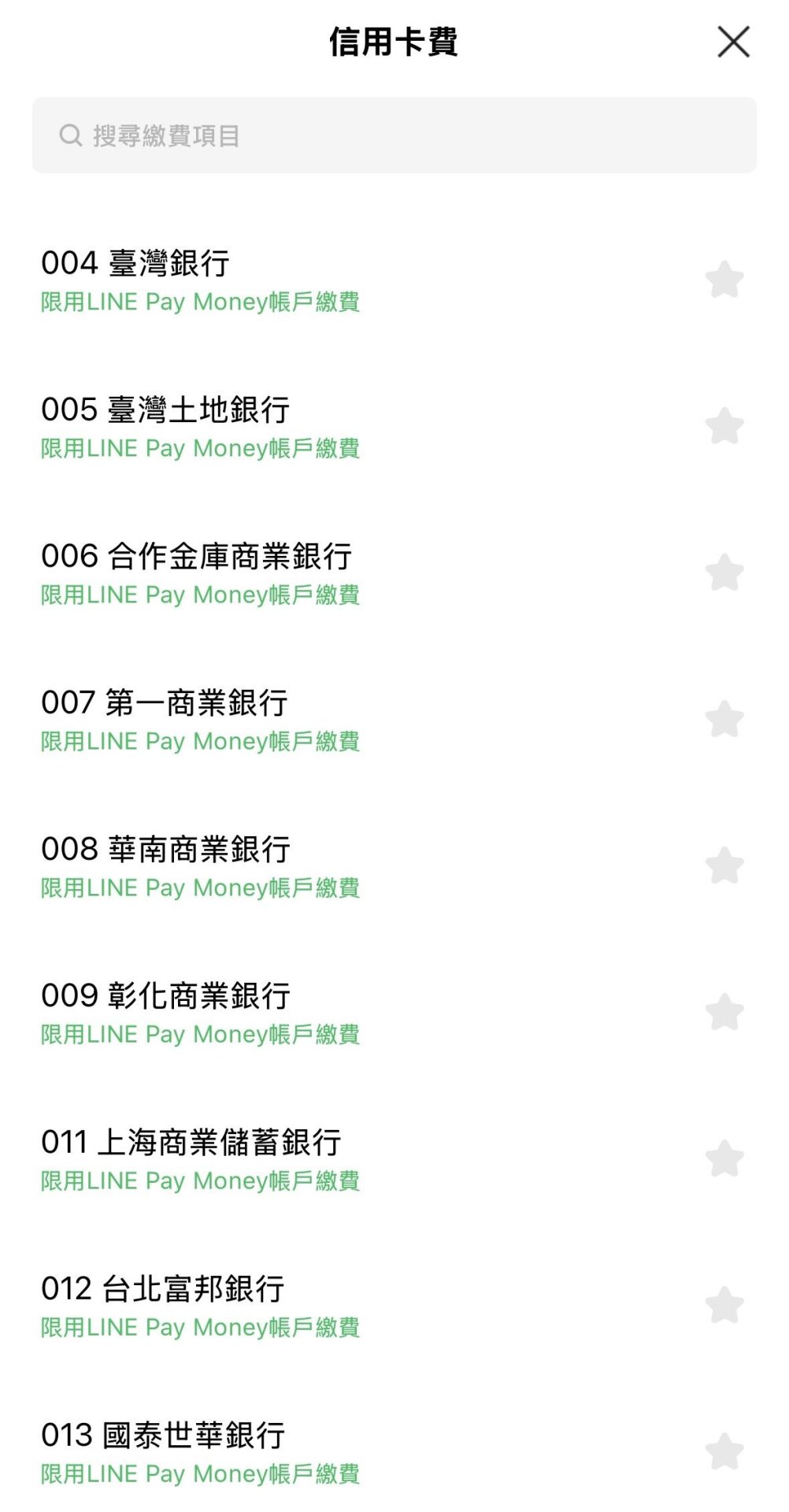789x1512 pixels.
Task: Favorite 007 第一商業銀行 with its star
Action: [x=724, y=719]
